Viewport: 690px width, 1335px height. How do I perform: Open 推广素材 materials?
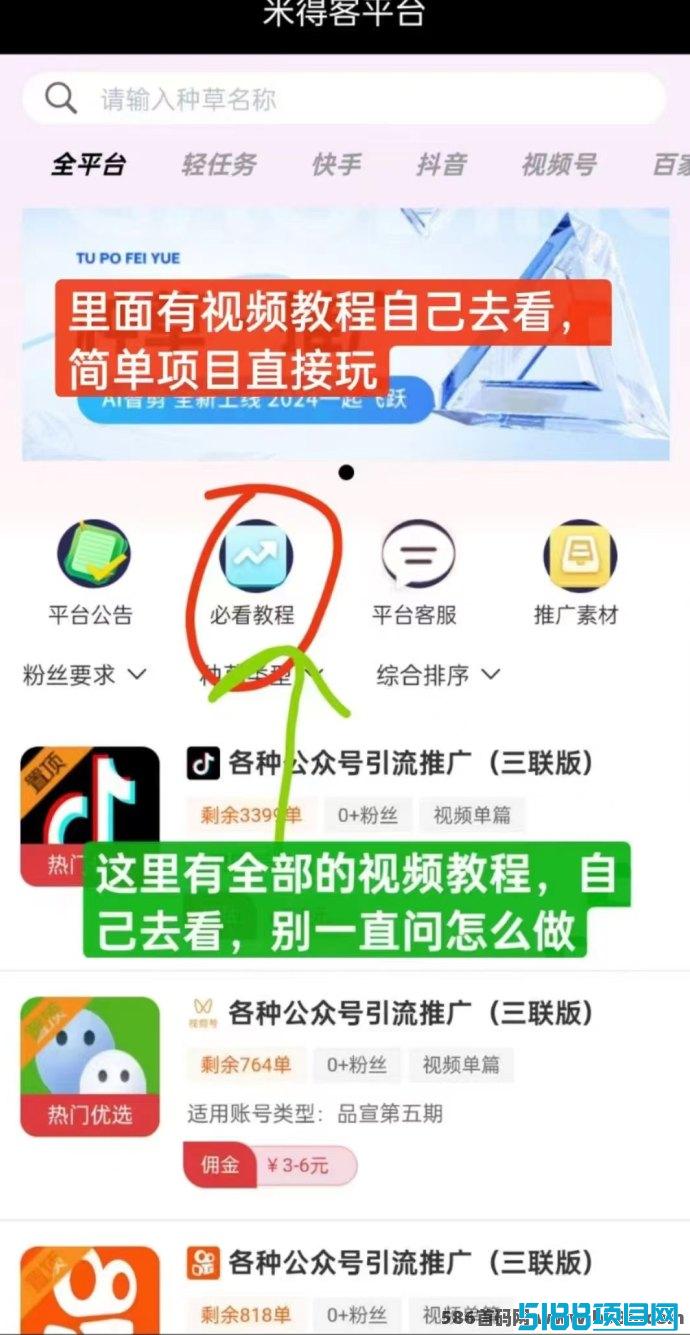click(x=577, y=573)
